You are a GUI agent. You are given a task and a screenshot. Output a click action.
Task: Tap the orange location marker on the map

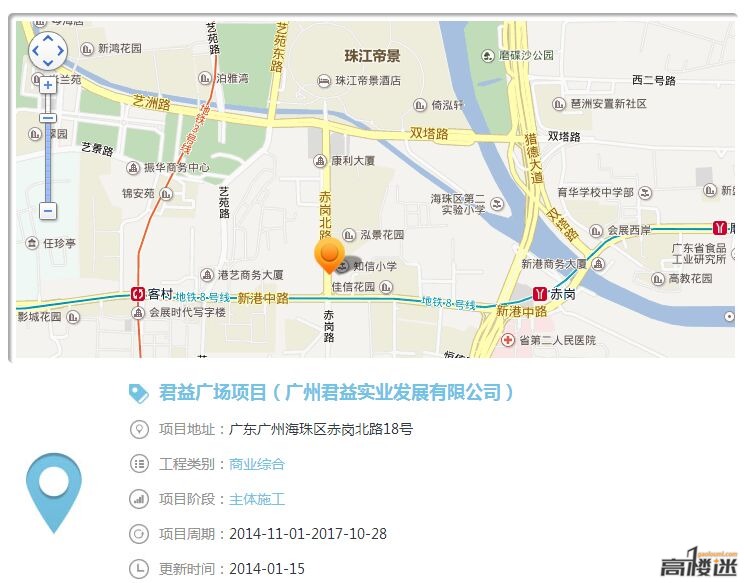[x=329, y=255]
